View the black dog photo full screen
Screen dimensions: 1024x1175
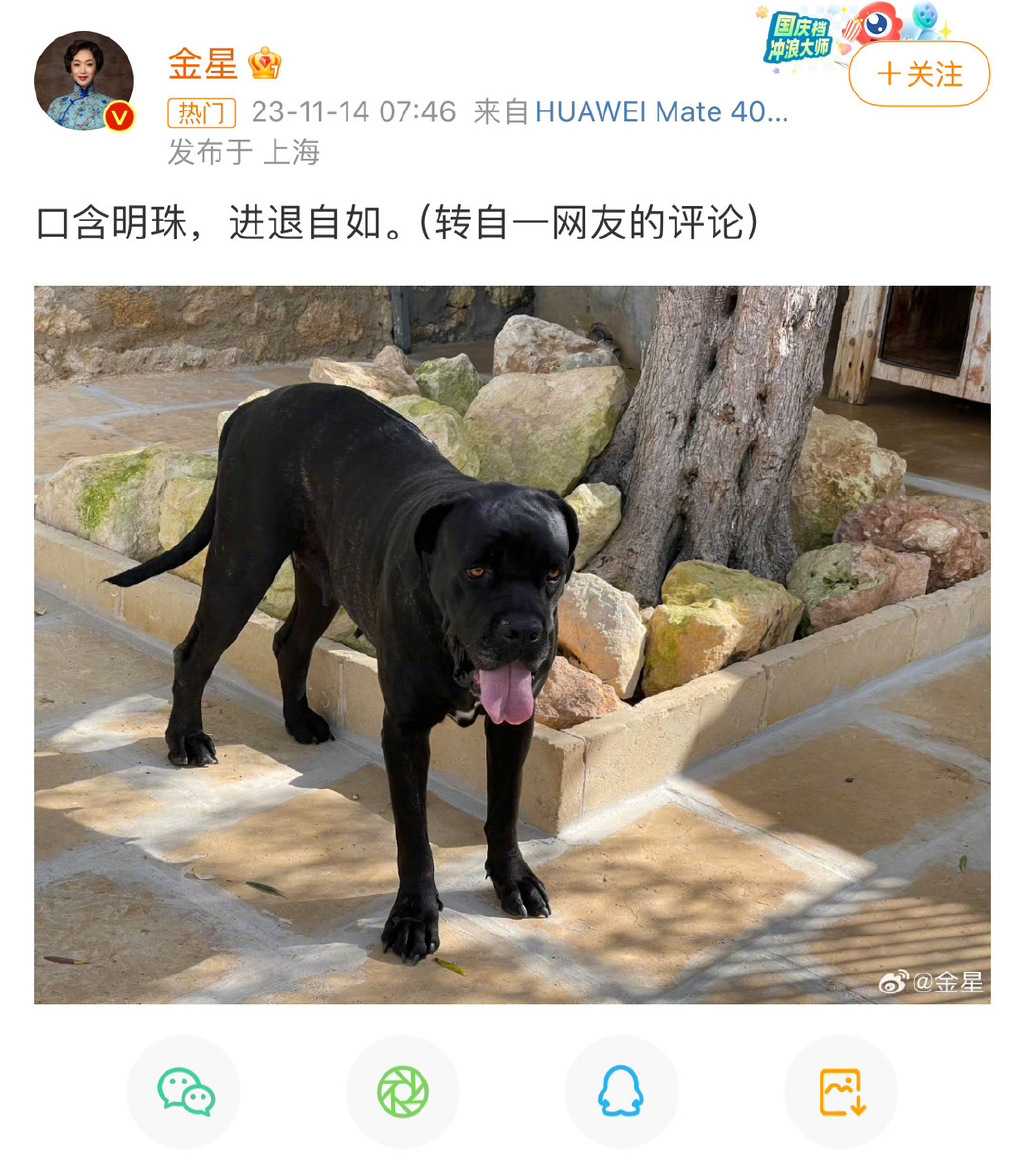(512, 645)
